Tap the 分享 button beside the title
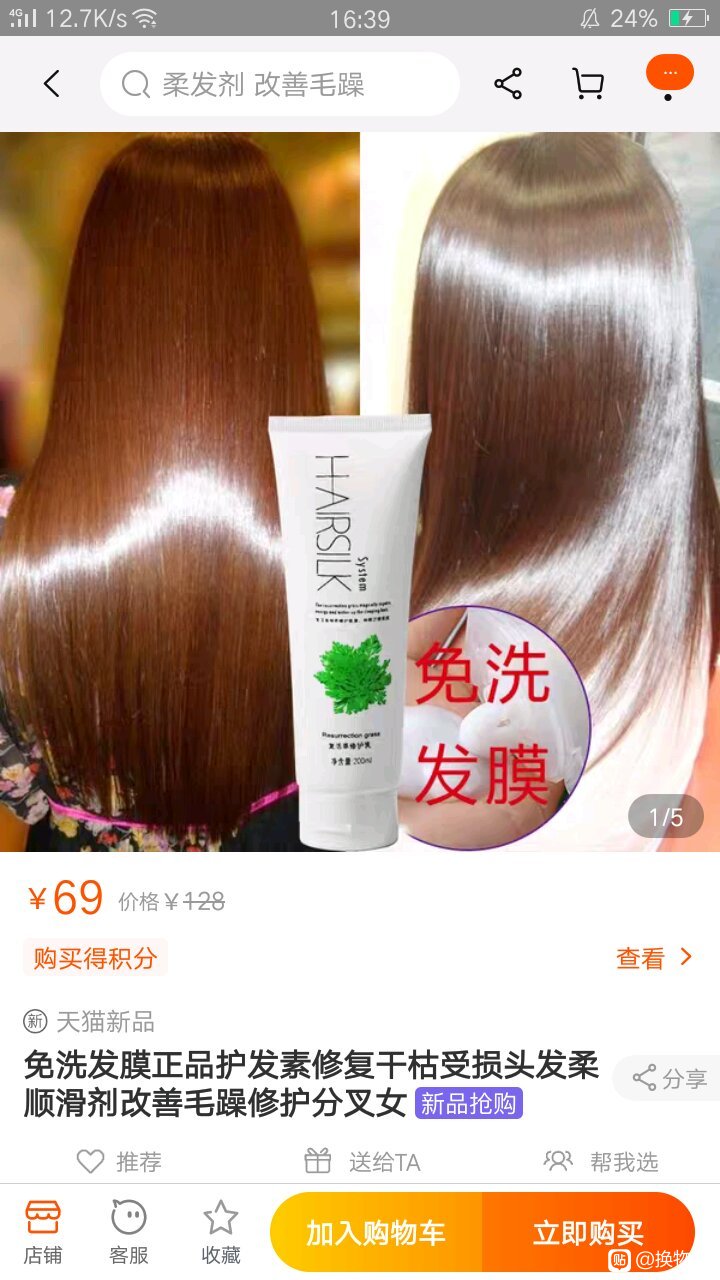 point(668,1078)
